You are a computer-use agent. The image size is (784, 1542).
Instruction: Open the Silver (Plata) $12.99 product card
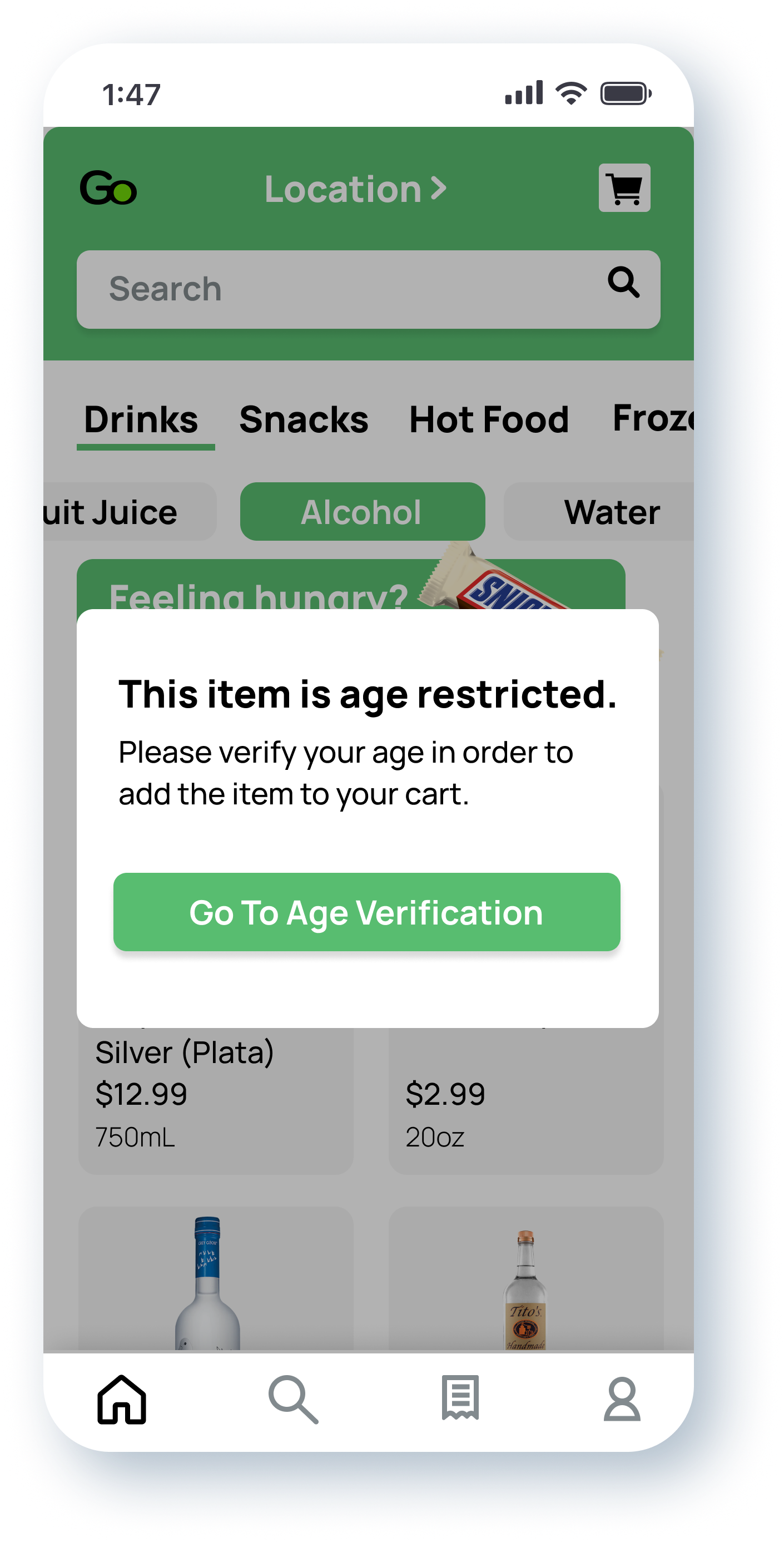215,1100
